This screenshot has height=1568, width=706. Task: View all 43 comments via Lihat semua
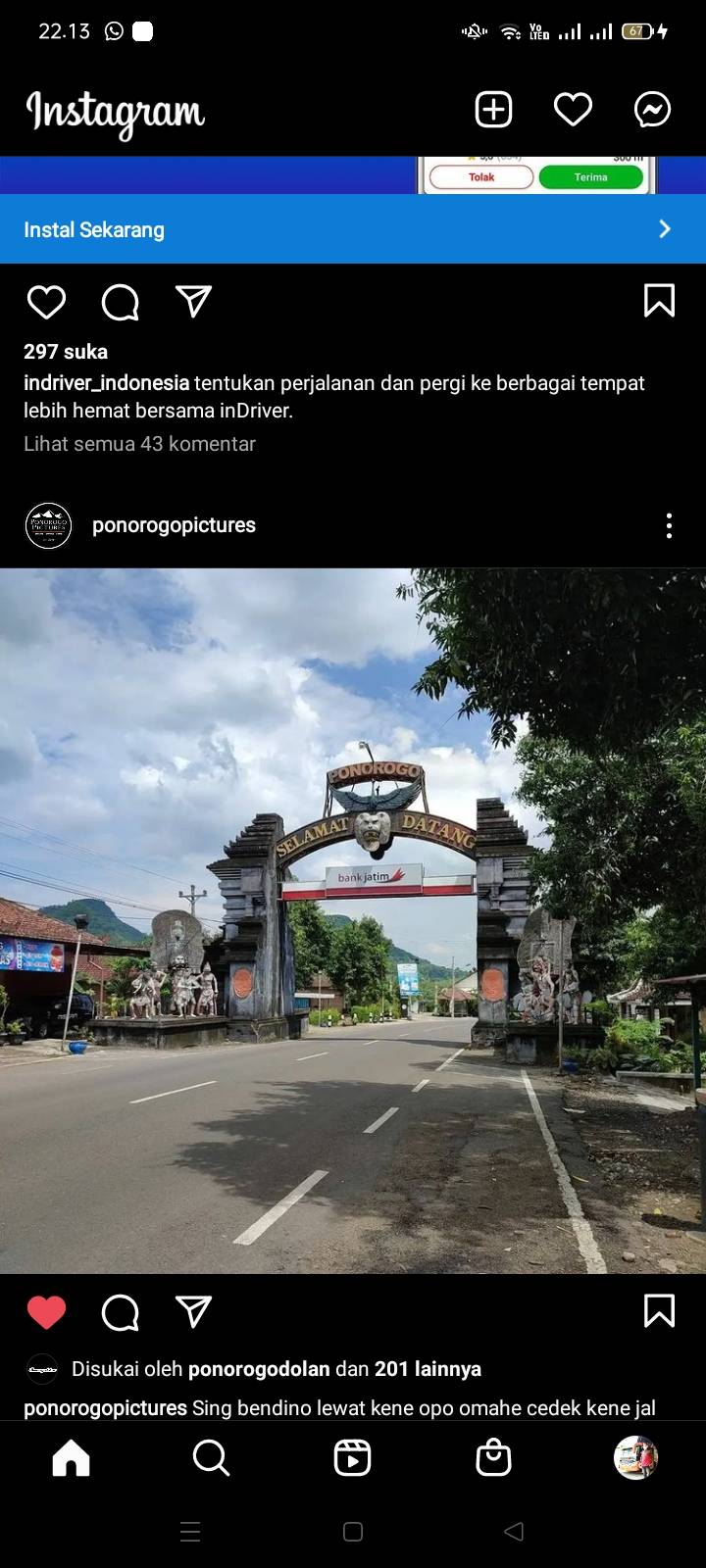point(139,444)
